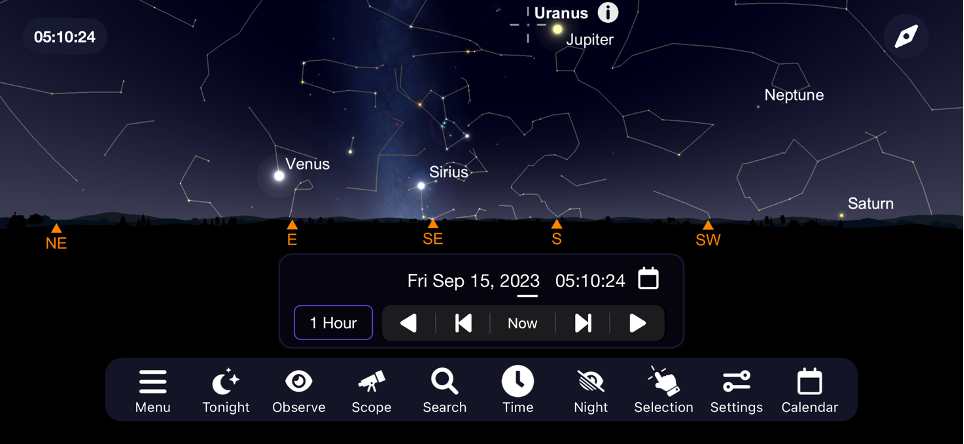Screen dimensions: 964x444
Task: Open Settings
Action: click(x=736, y=390)
